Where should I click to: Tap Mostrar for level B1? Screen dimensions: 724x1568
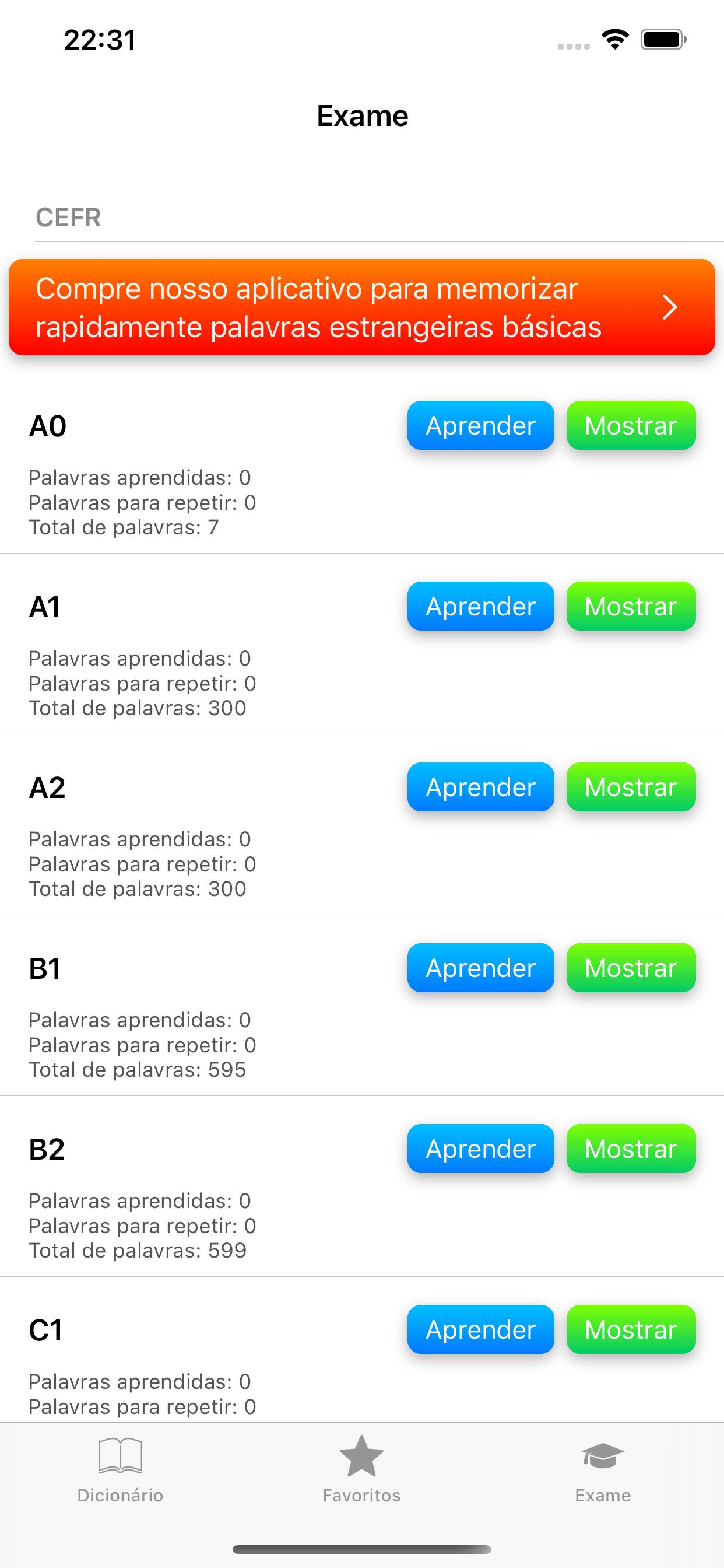click(x=631, y=967)
